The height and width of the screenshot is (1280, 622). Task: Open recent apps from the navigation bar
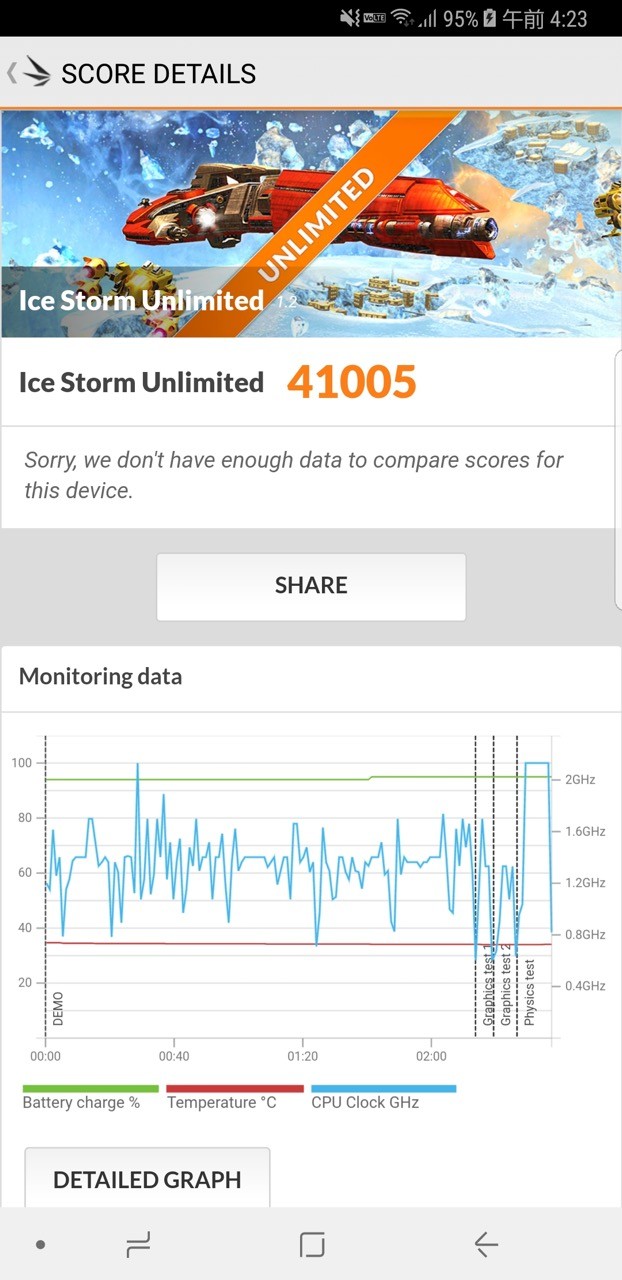coord(138,1244)
